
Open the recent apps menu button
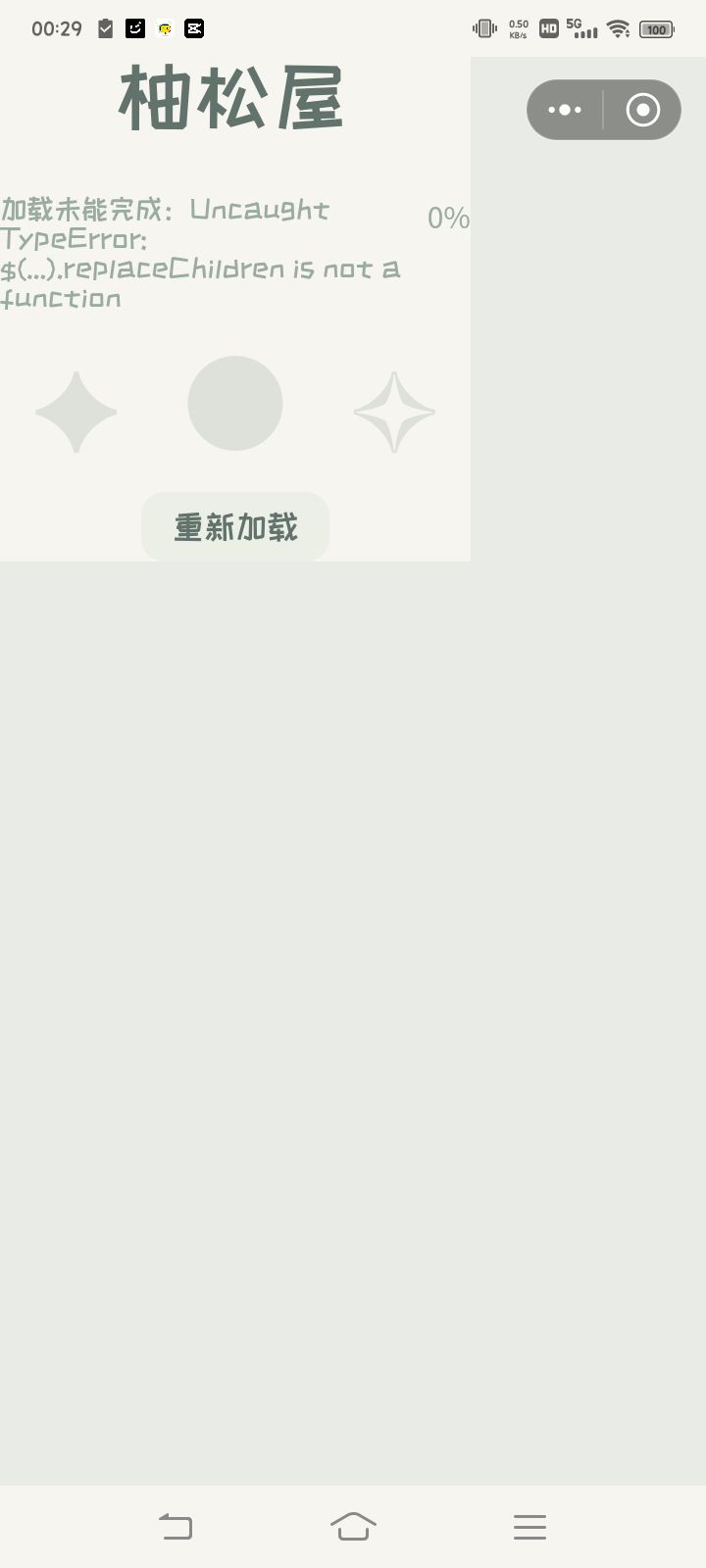[529, 1526]
